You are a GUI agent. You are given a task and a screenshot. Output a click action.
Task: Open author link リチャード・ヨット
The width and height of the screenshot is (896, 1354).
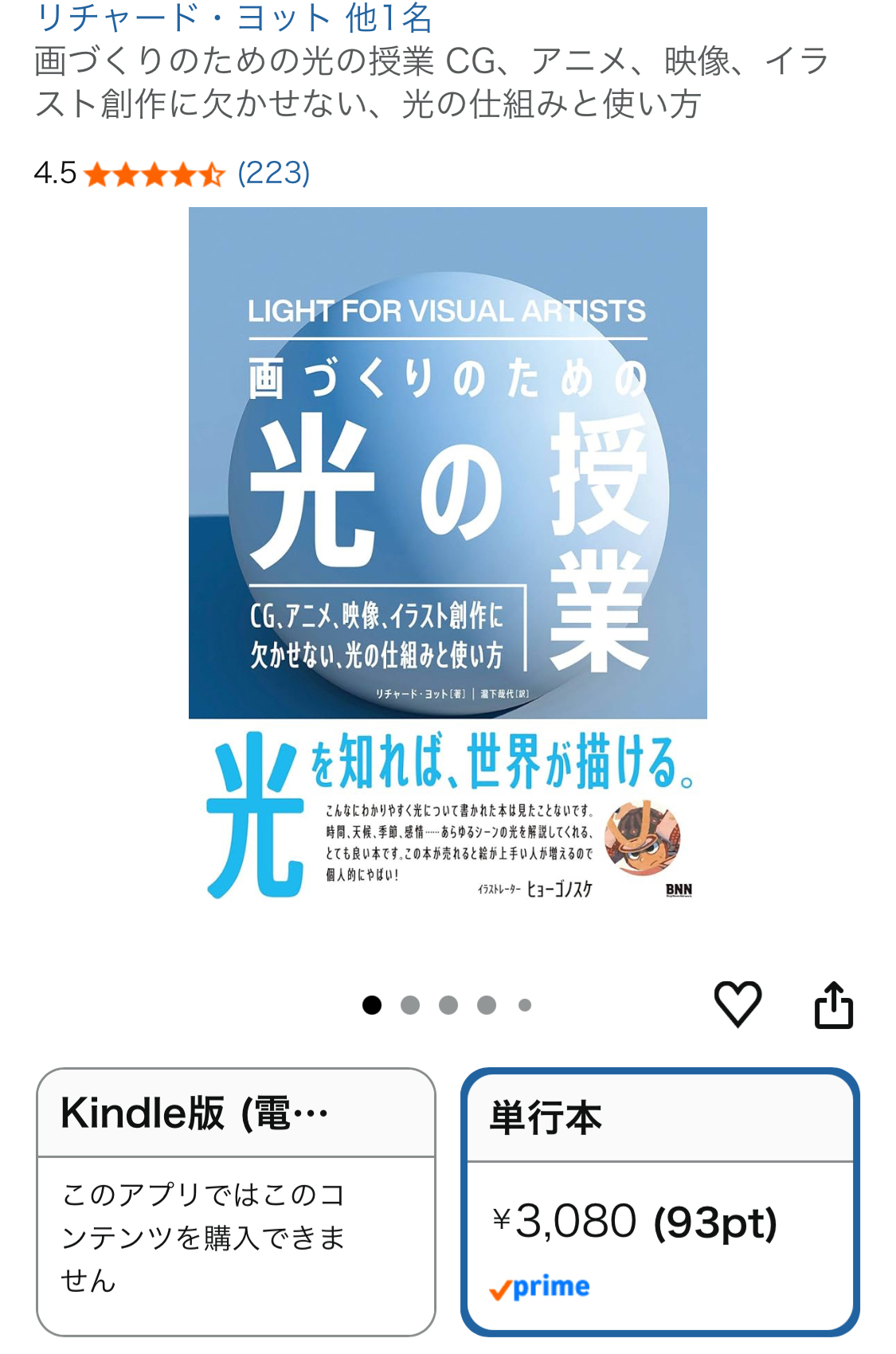click(183, 18)
